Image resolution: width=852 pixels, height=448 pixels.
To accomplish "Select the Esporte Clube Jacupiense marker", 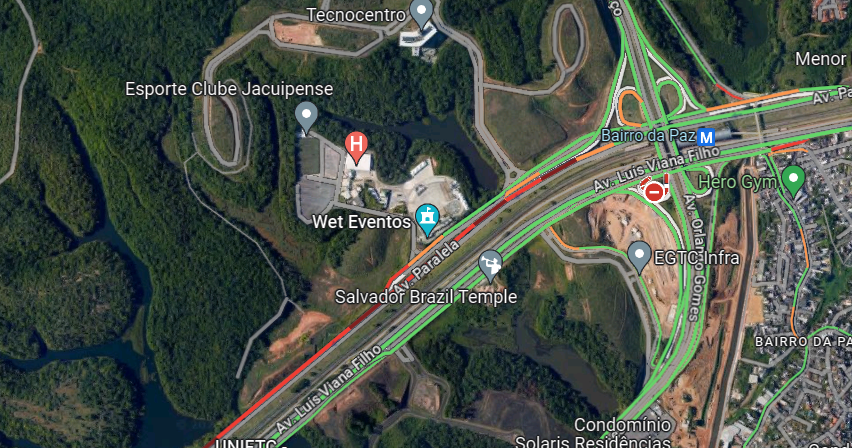I will click(306, 117).
